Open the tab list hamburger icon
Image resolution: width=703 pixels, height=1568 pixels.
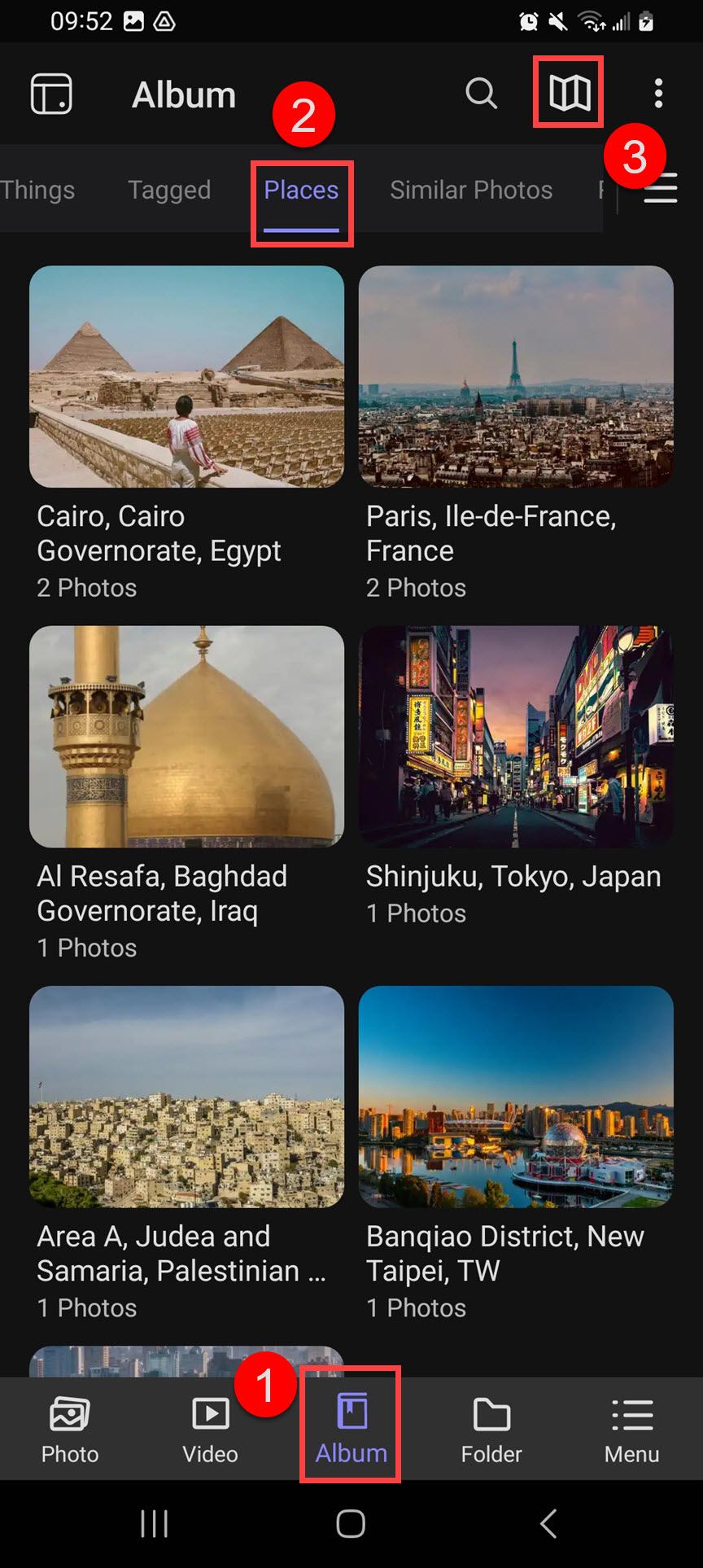coord(662,189)
